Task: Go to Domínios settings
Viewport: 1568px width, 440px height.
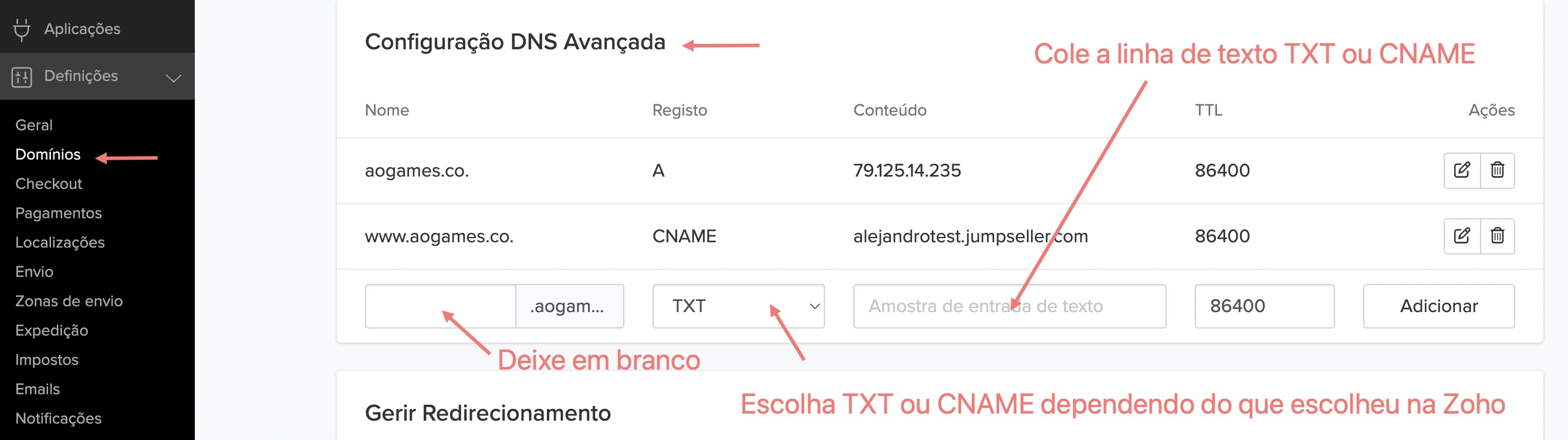Action: pos(48,154)
